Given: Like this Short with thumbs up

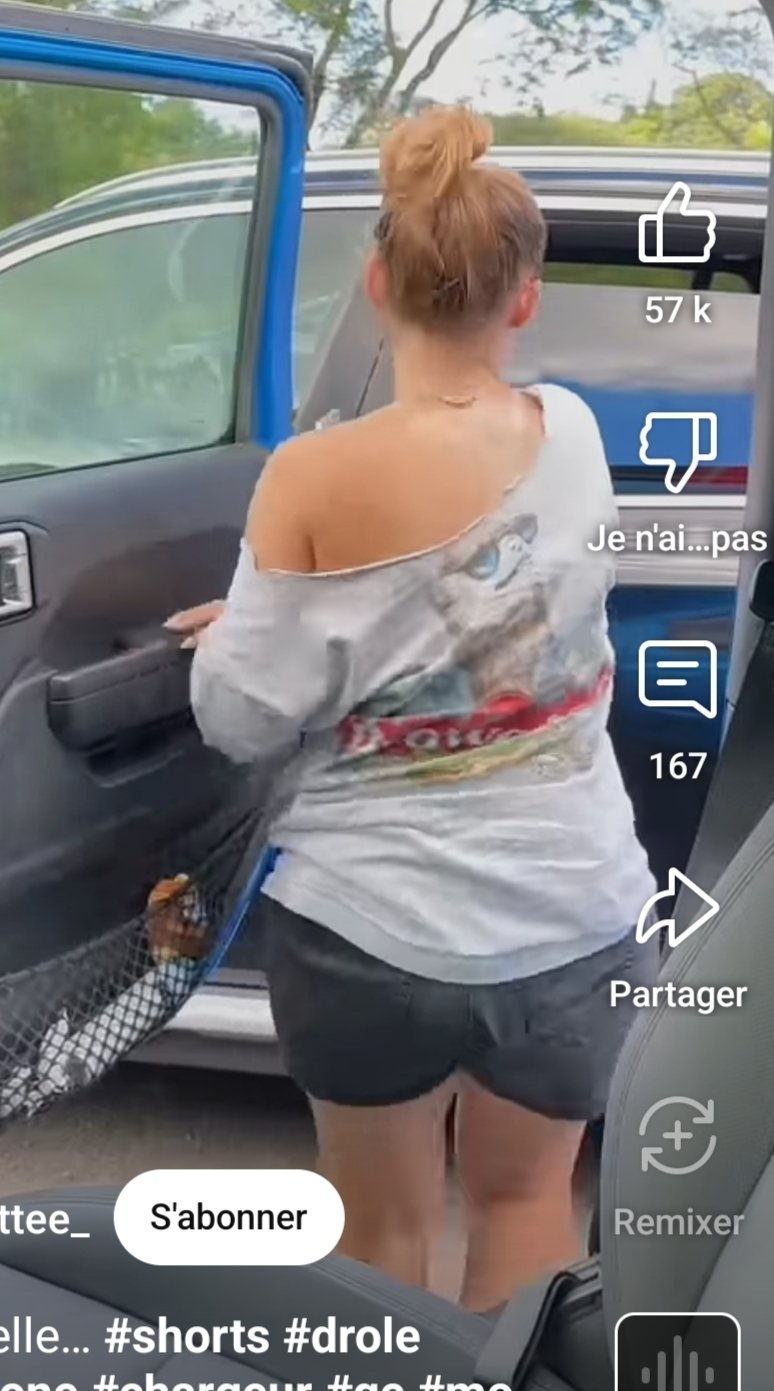Looking at the screenshot, I should click(677, 224).
